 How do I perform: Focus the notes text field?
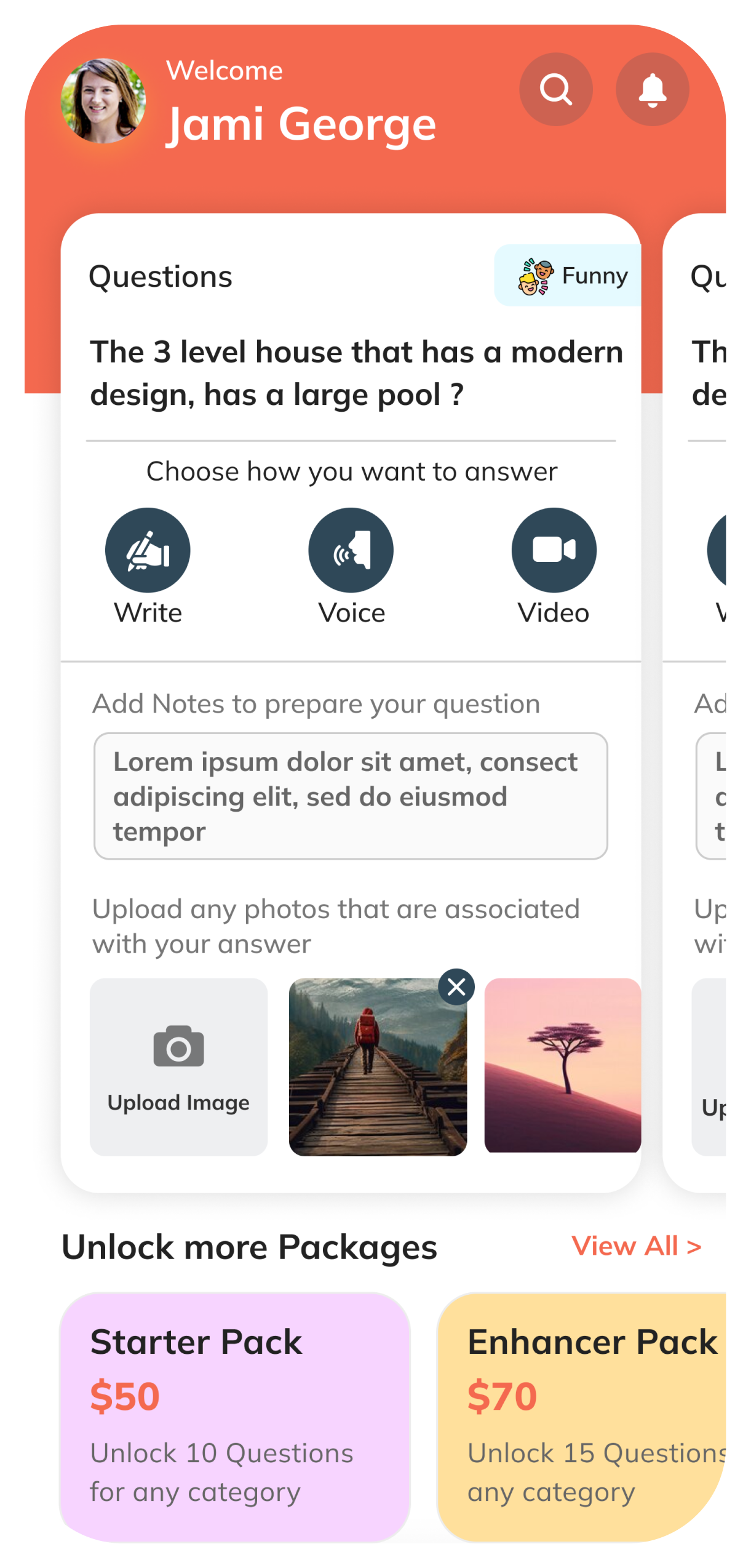pyautogui.click(x=351, y=796)
